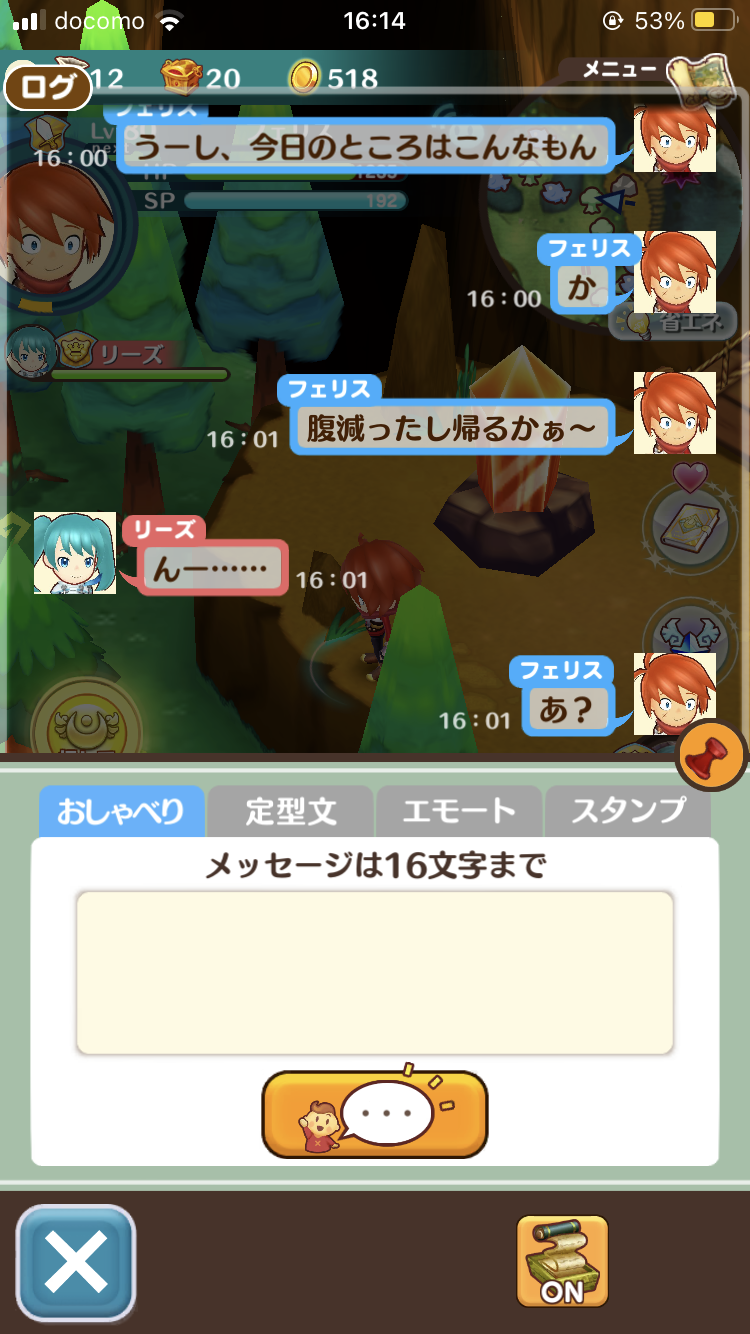Image resolution: width=750 pixels, height=1334 pixels.
Task: Switch to the 定型文 tab
Action: (290, 811)
